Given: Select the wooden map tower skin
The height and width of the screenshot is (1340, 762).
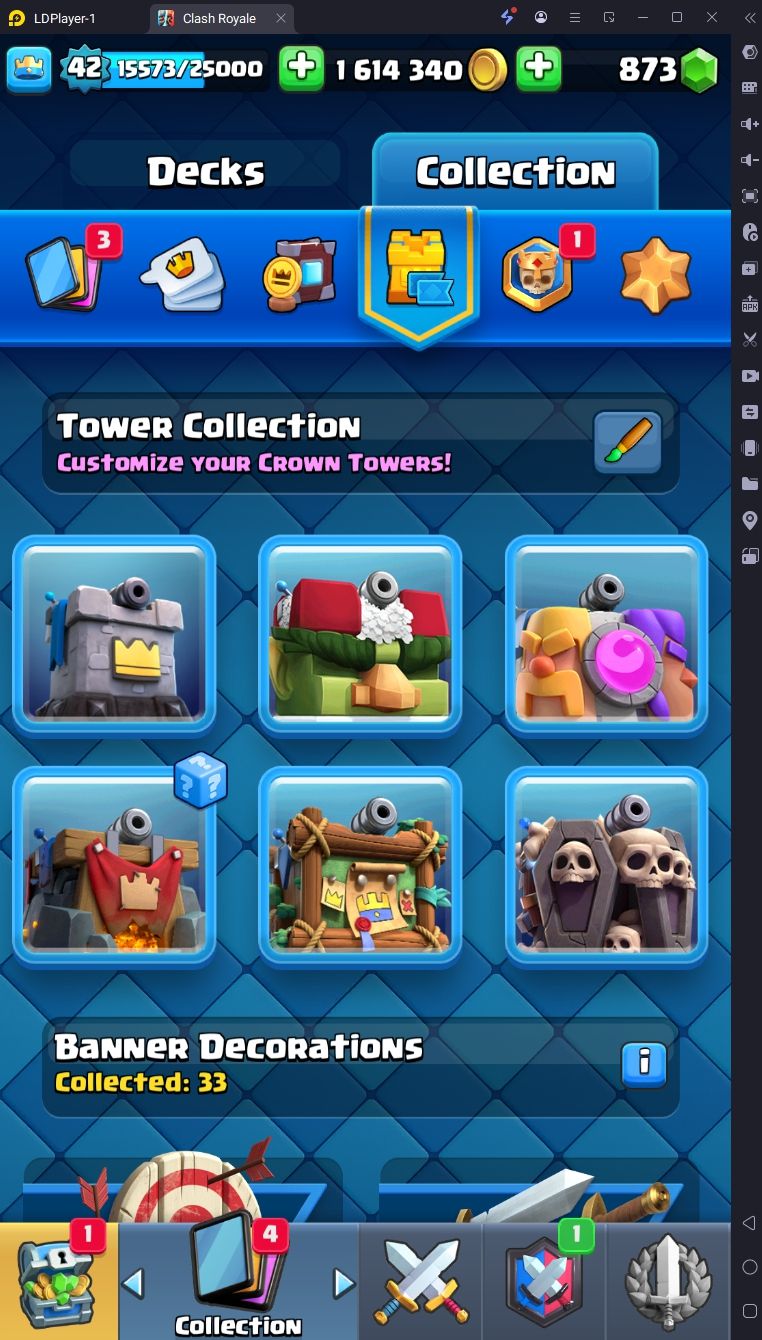Looking at the screenshot, I should pos(360,865).
